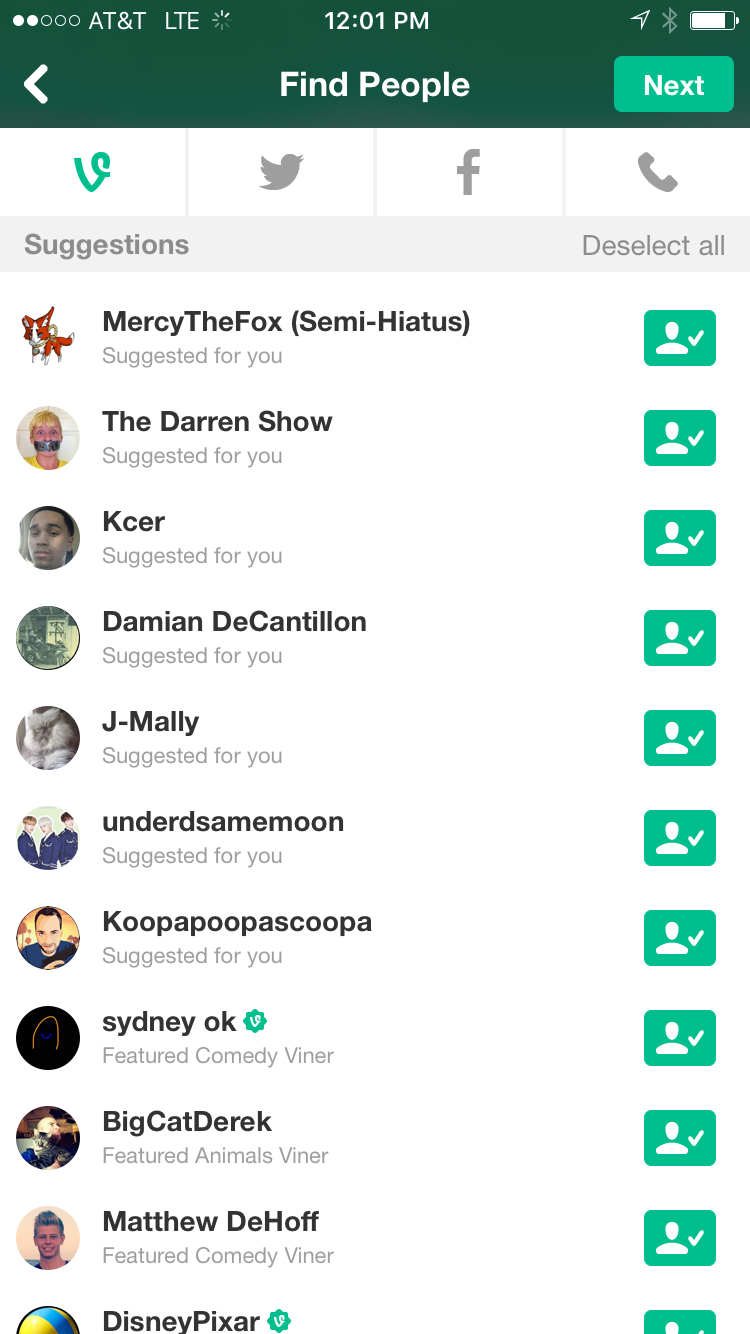Deselect follow for Koopapoopascoopa
750x1334 pixels.
click(679, 938)
